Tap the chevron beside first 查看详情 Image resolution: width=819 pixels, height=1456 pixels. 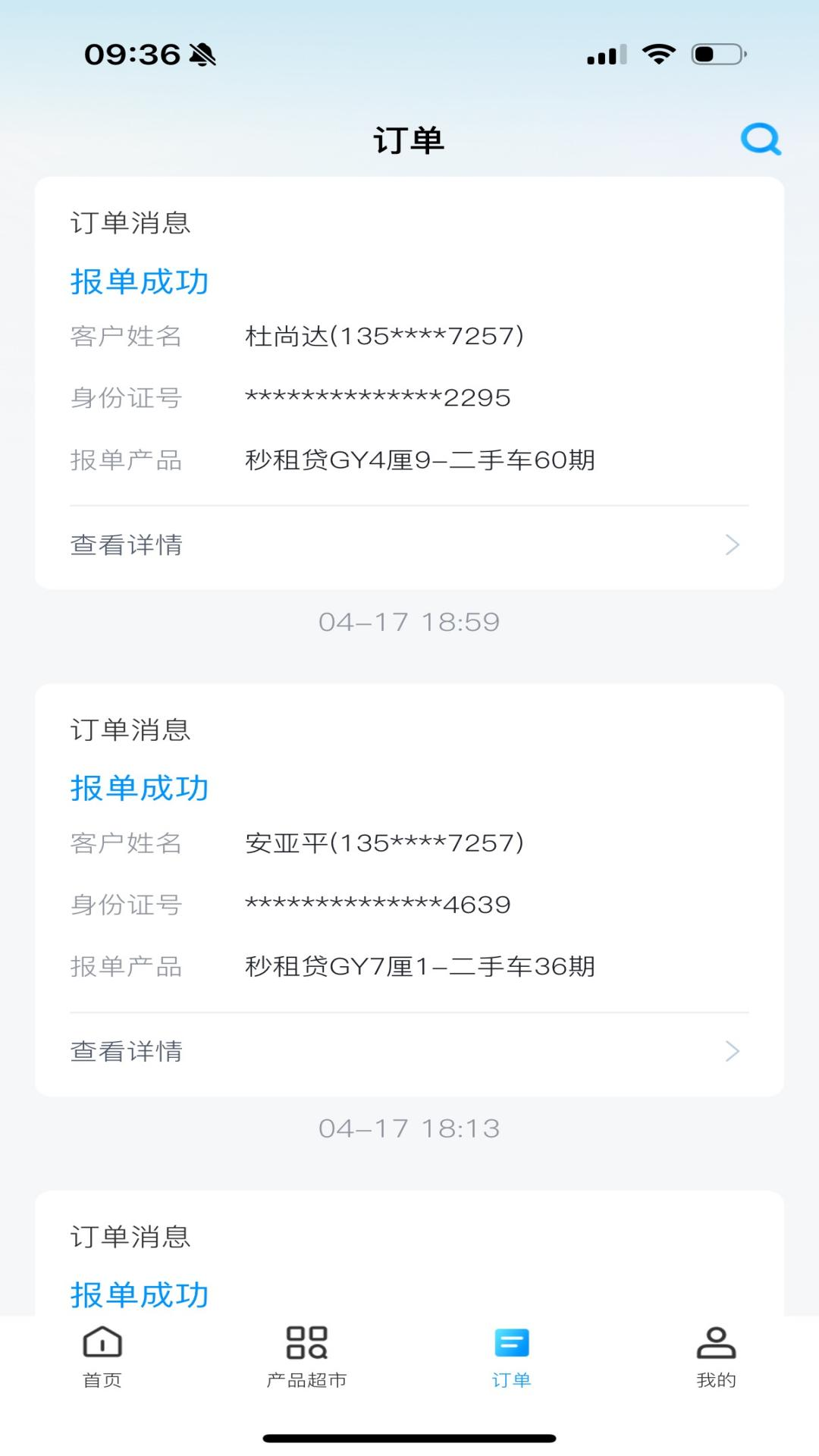pyautogui.click(x=730, y=544)
